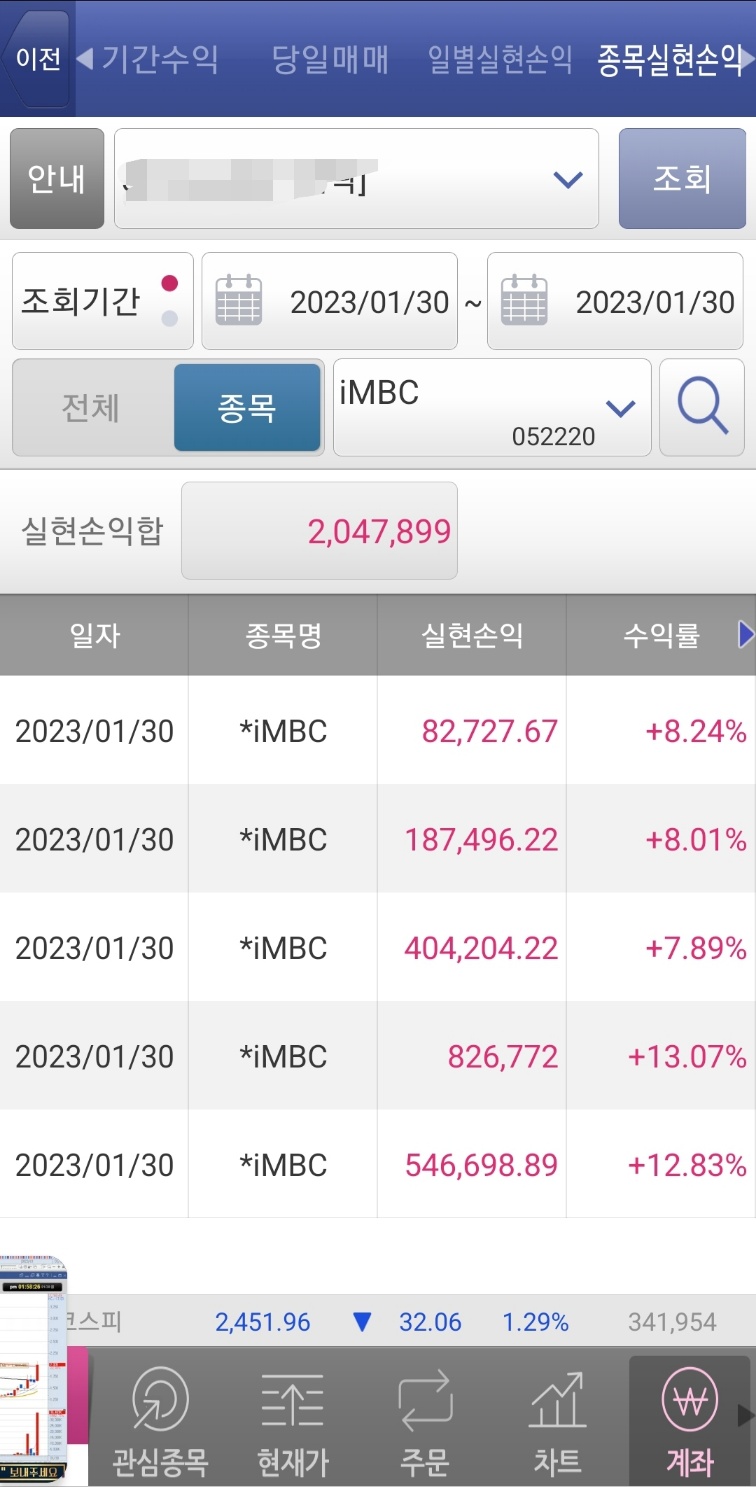Tap the 안내 info button
756x1487 pixels.
(57, 179)
